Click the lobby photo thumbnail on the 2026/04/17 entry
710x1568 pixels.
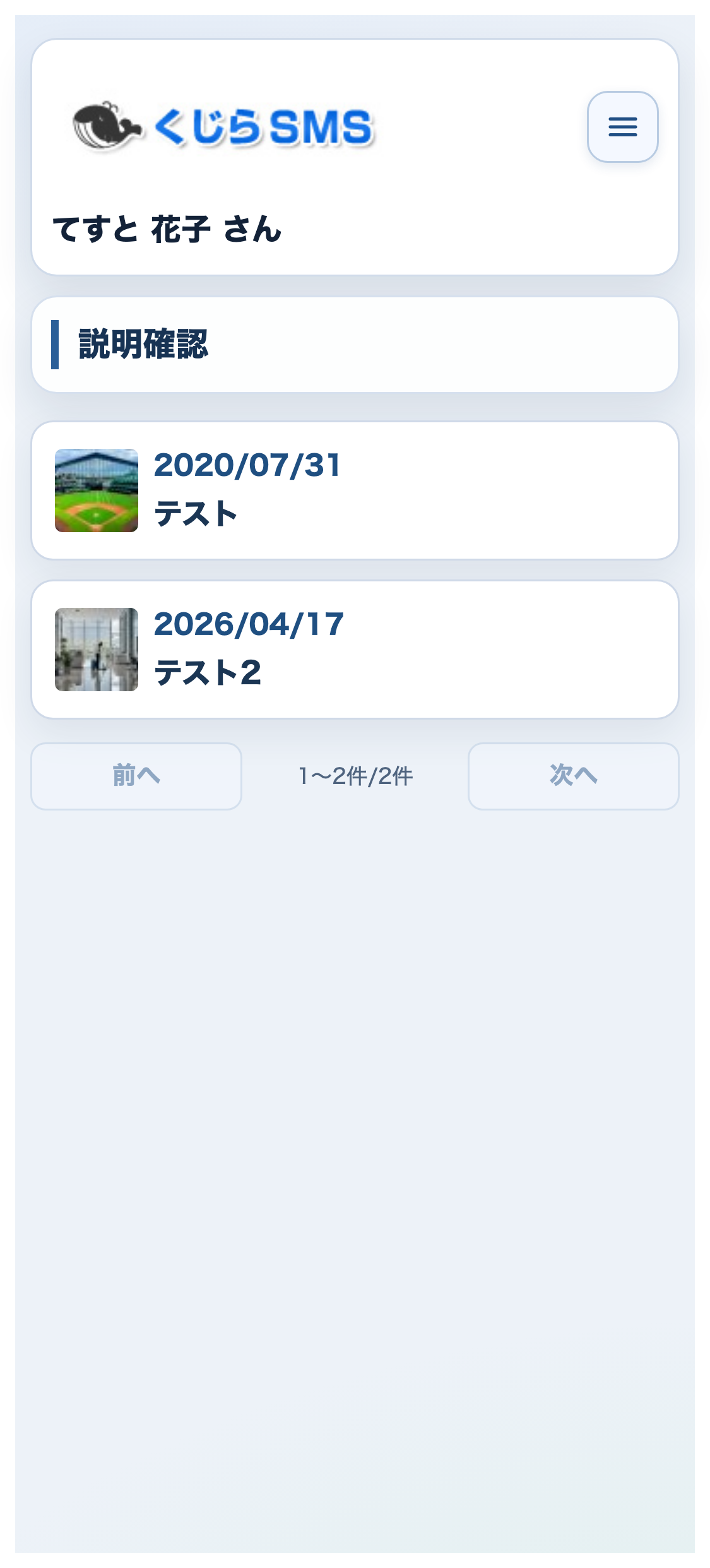(96, 648)
